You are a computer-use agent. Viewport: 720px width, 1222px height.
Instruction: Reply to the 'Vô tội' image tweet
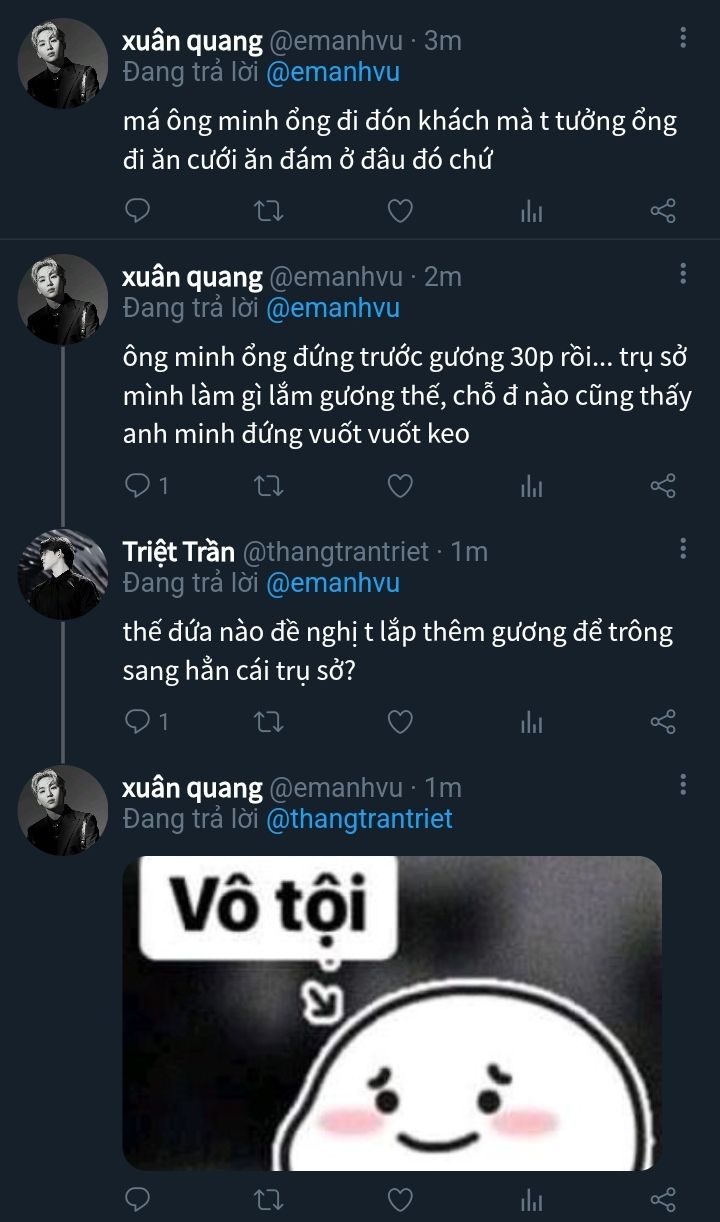tap(140, 1198)
